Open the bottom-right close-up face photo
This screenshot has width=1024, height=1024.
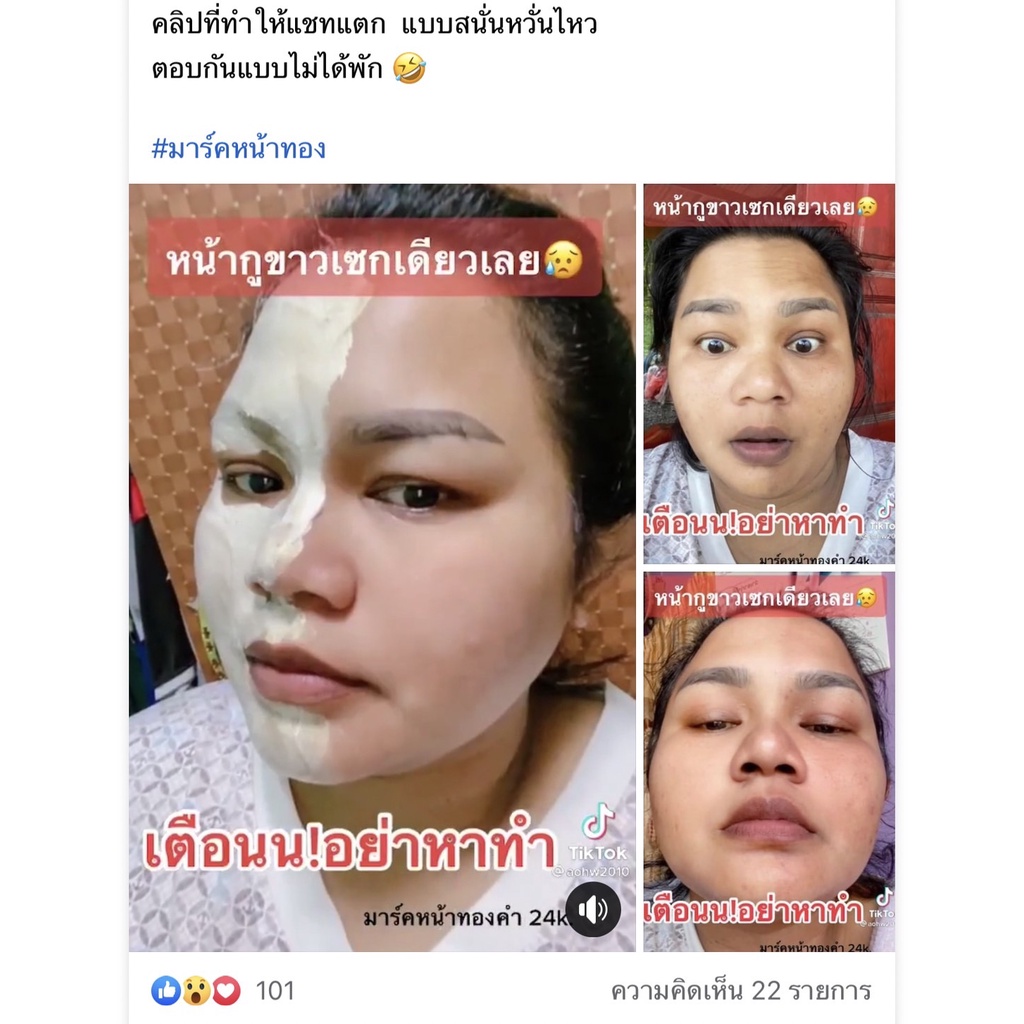(x=769, y=761)
